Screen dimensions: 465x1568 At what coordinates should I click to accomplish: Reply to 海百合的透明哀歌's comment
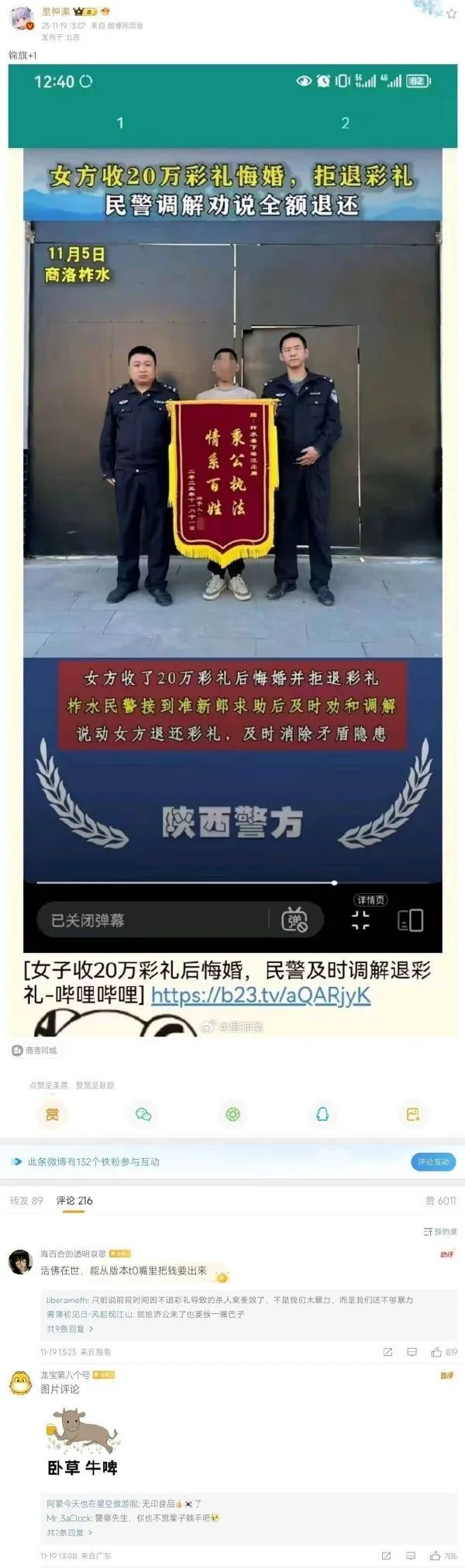click(x=412, y=1352)
